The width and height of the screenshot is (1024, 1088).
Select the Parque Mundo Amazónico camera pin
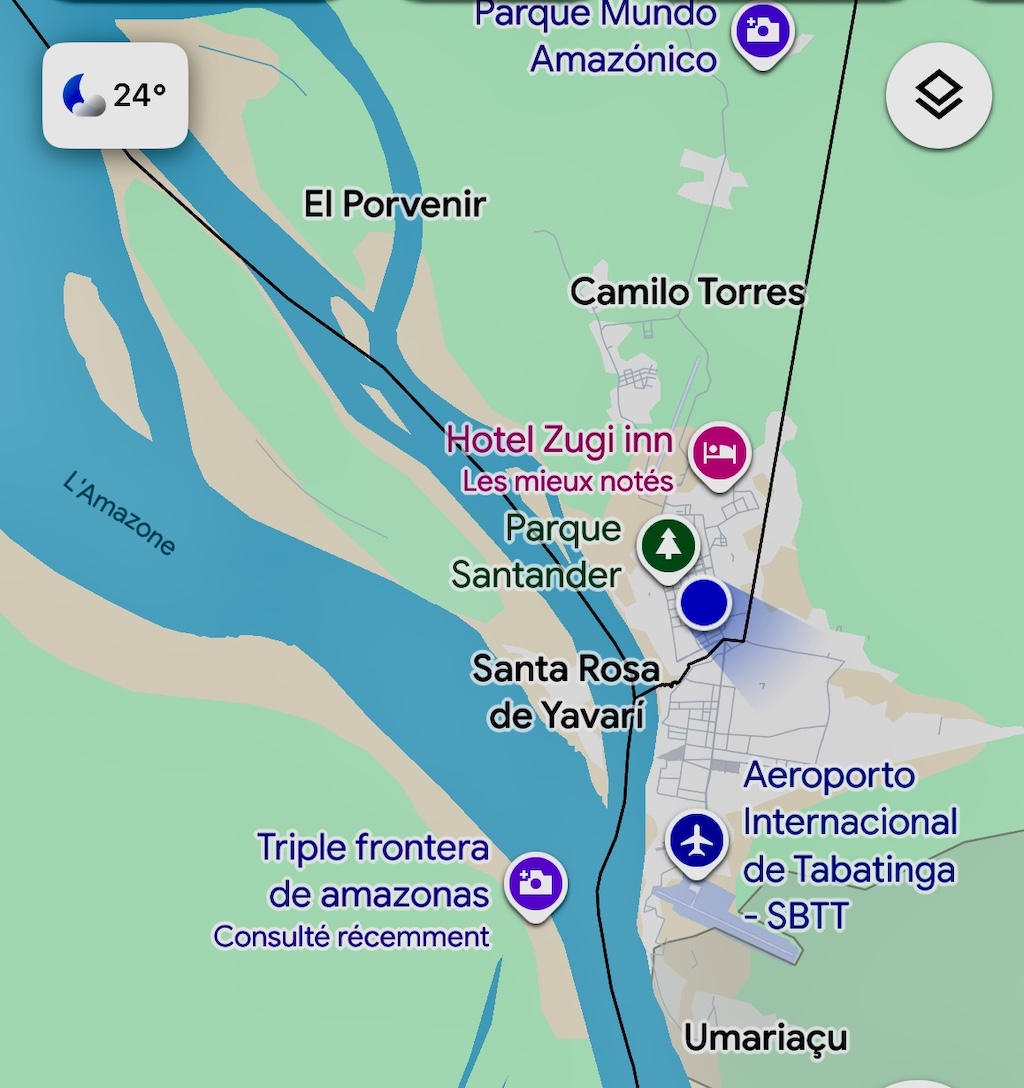click(763, 30)
